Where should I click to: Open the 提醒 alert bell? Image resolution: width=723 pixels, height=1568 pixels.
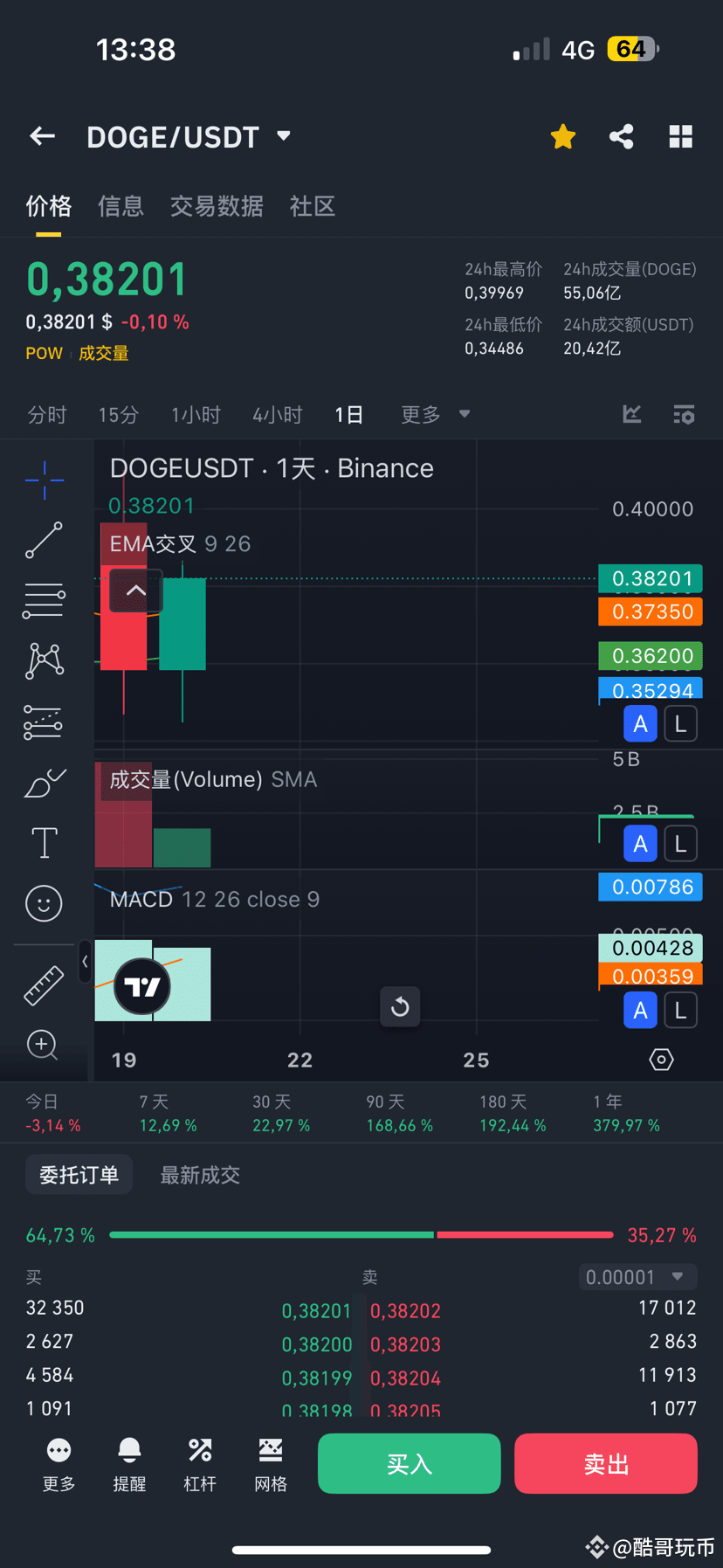(x=129, y=1463)
